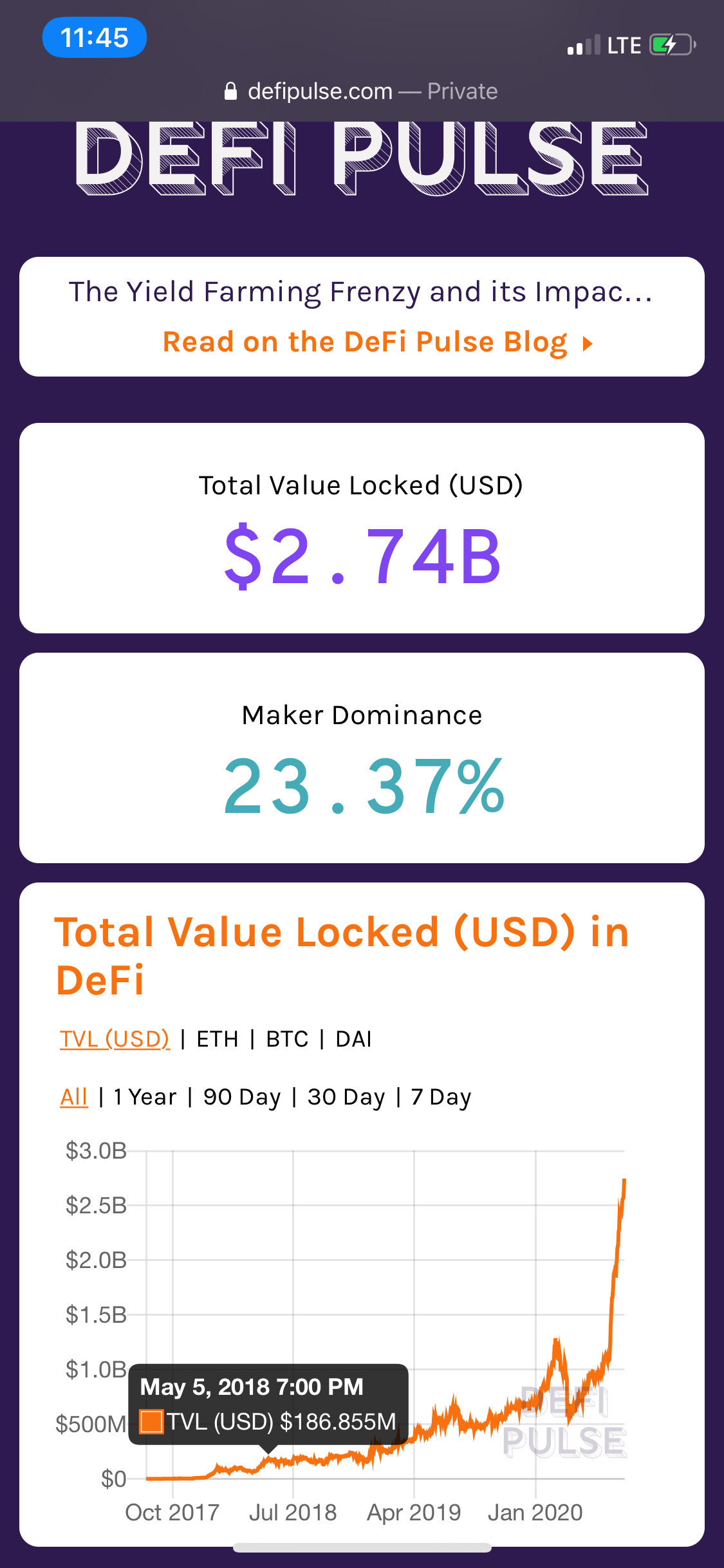The height and width of the screenshot is (1568, 724).
Task: Switch chart metric to DAI
Action: [x=353, y=1039]
